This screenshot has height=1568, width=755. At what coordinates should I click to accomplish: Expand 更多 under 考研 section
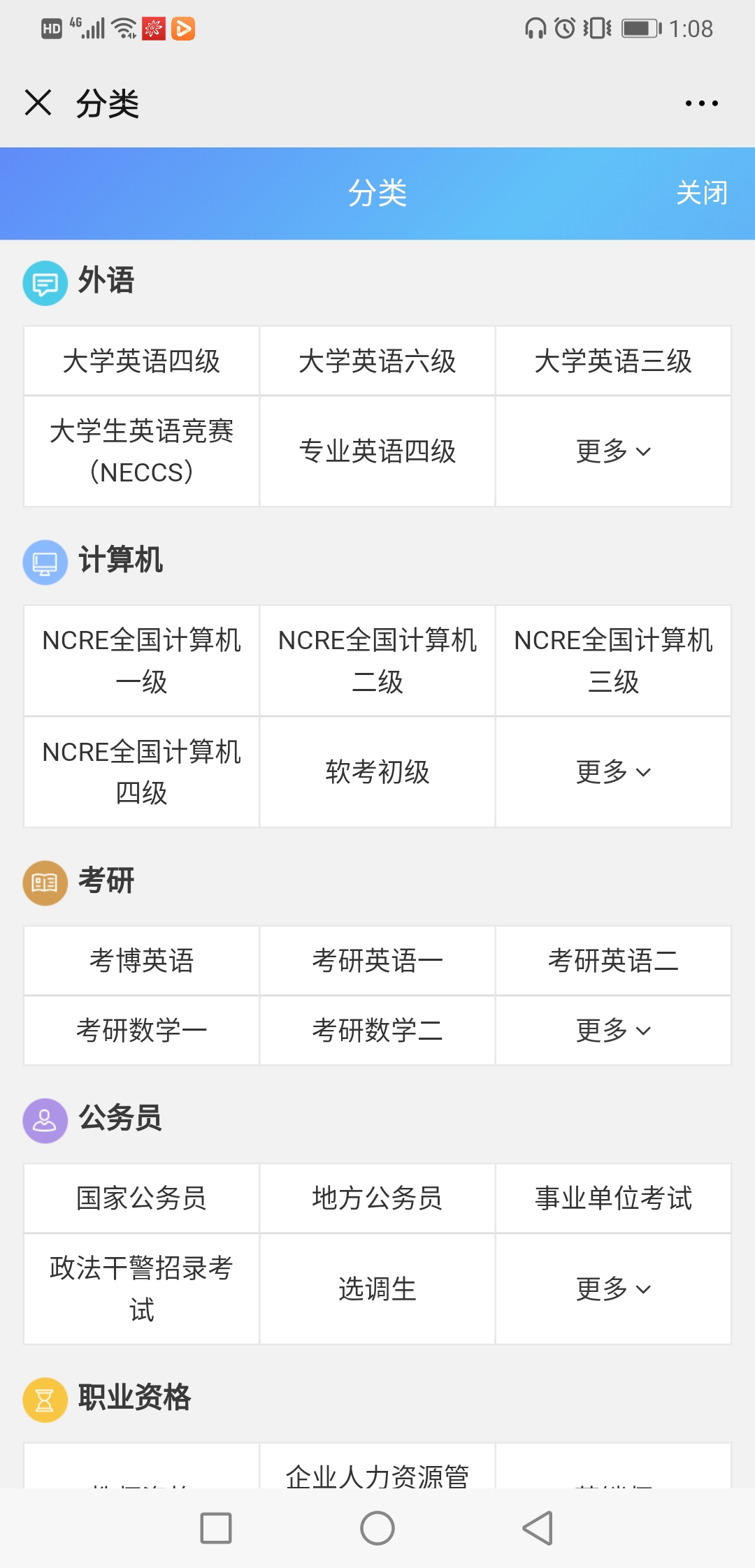click(613, 1031)
